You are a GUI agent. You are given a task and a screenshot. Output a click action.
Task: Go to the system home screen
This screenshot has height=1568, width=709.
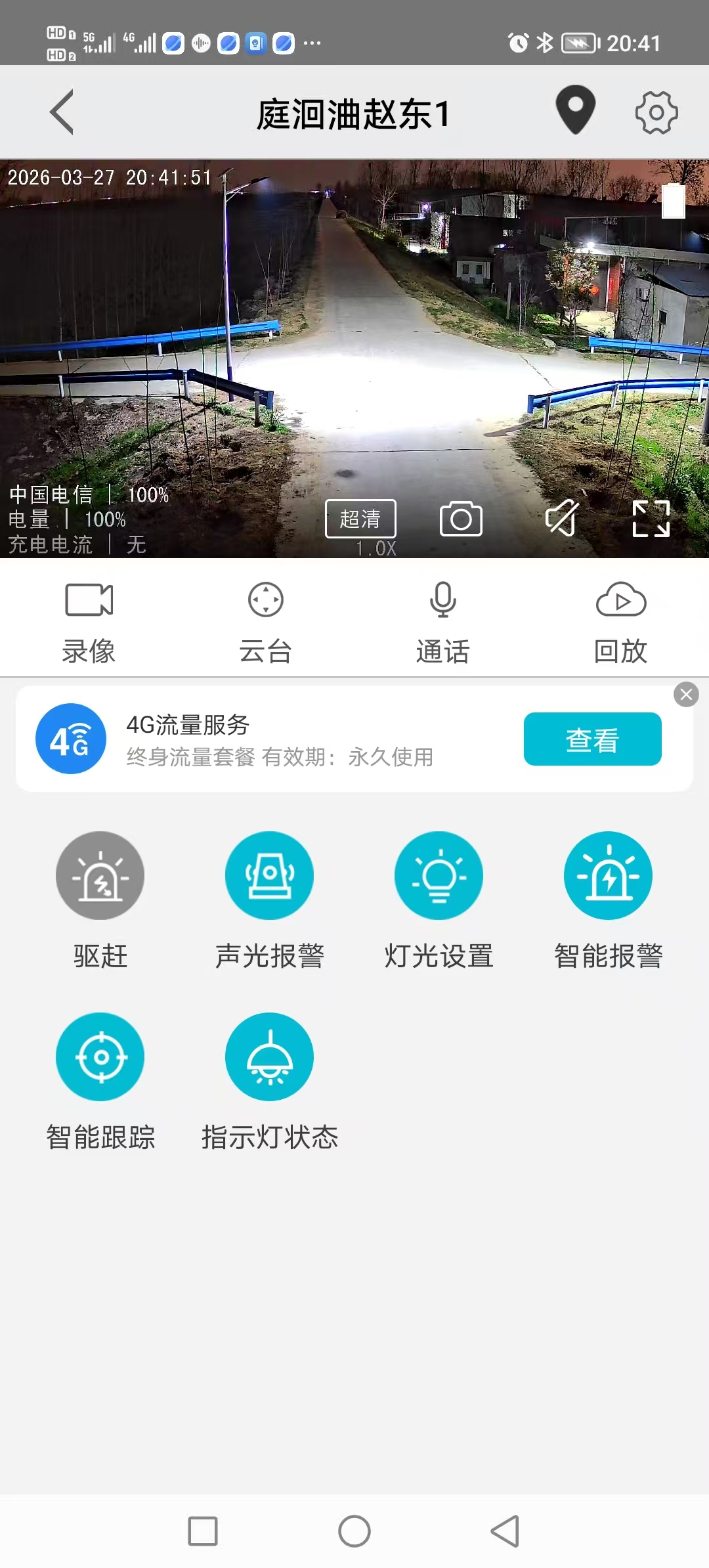coord(354,1531)
